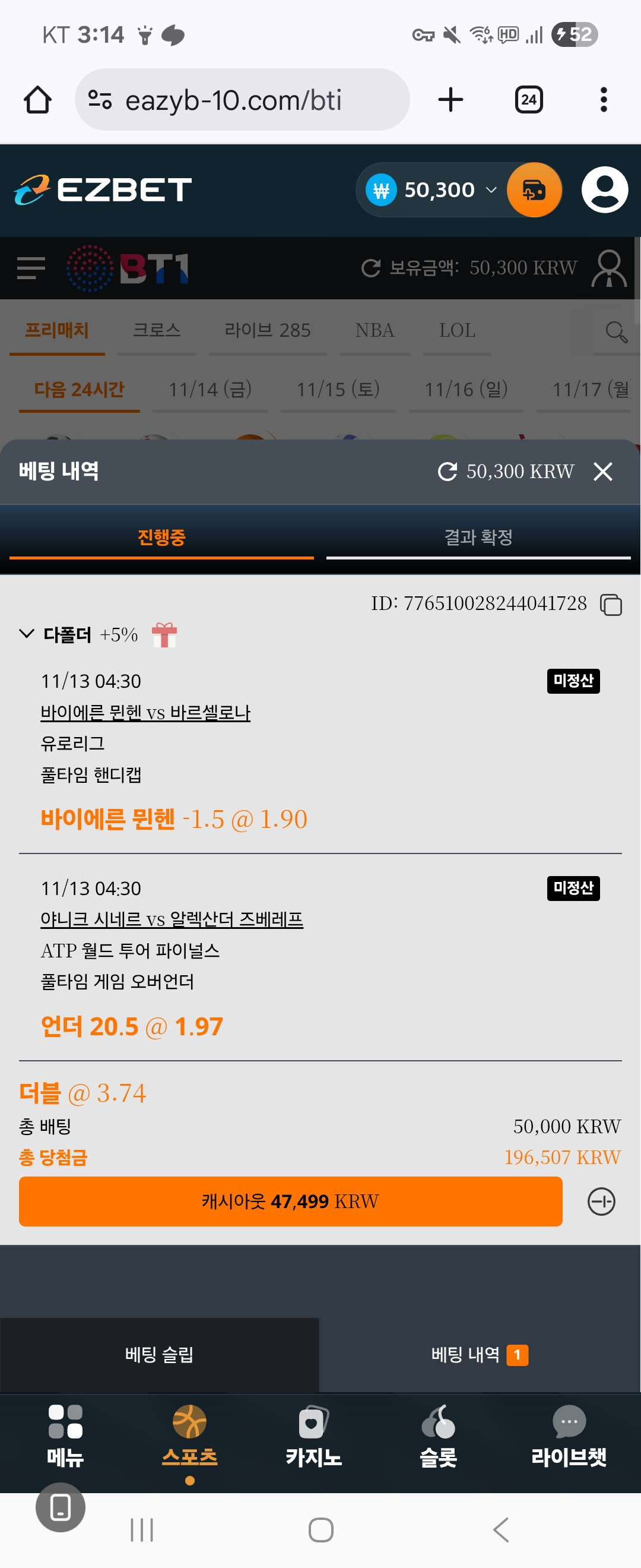Open 야니크 시네르 vs 알렉산더 즈베레프 match

172,919
